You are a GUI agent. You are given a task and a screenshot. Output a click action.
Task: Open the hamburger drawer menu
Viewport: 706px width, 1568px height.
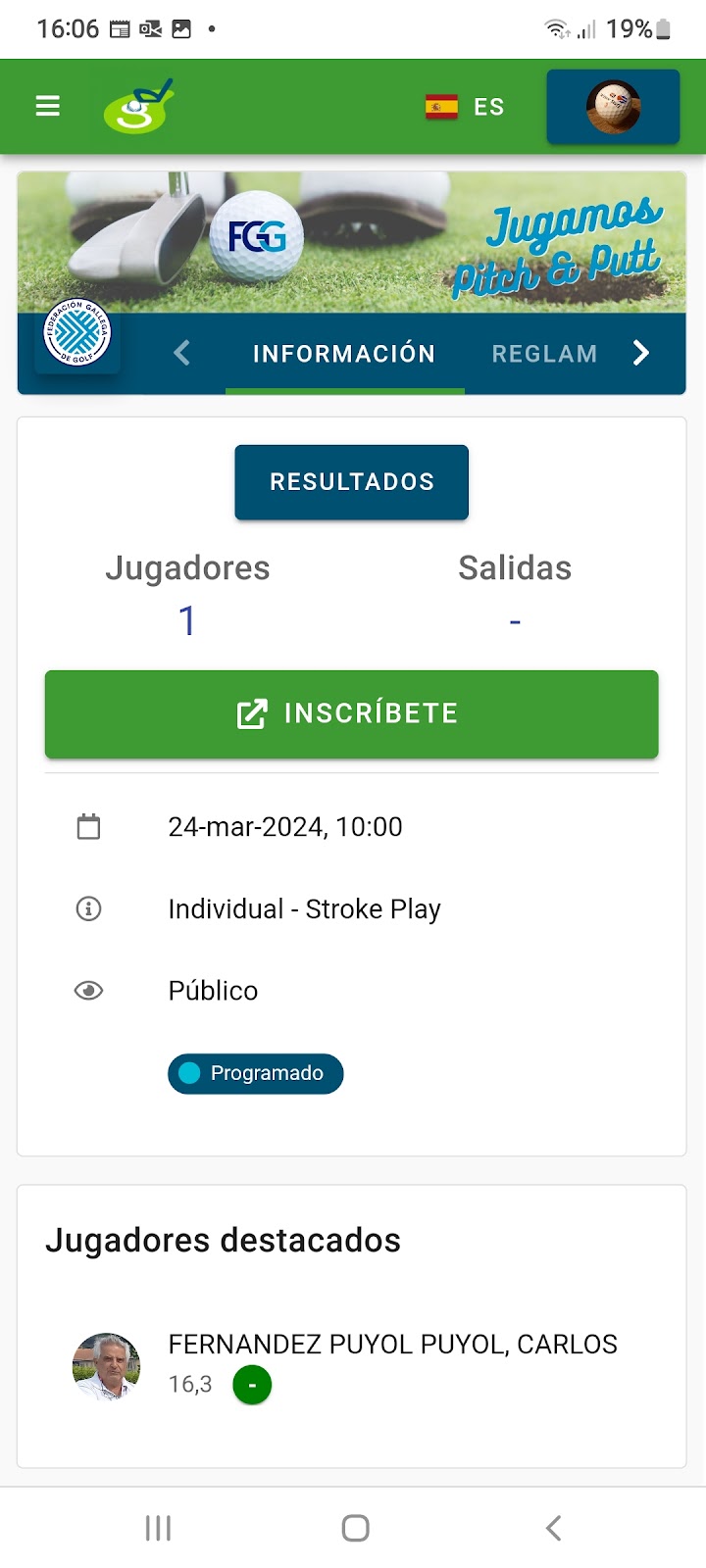pos(48,106)
